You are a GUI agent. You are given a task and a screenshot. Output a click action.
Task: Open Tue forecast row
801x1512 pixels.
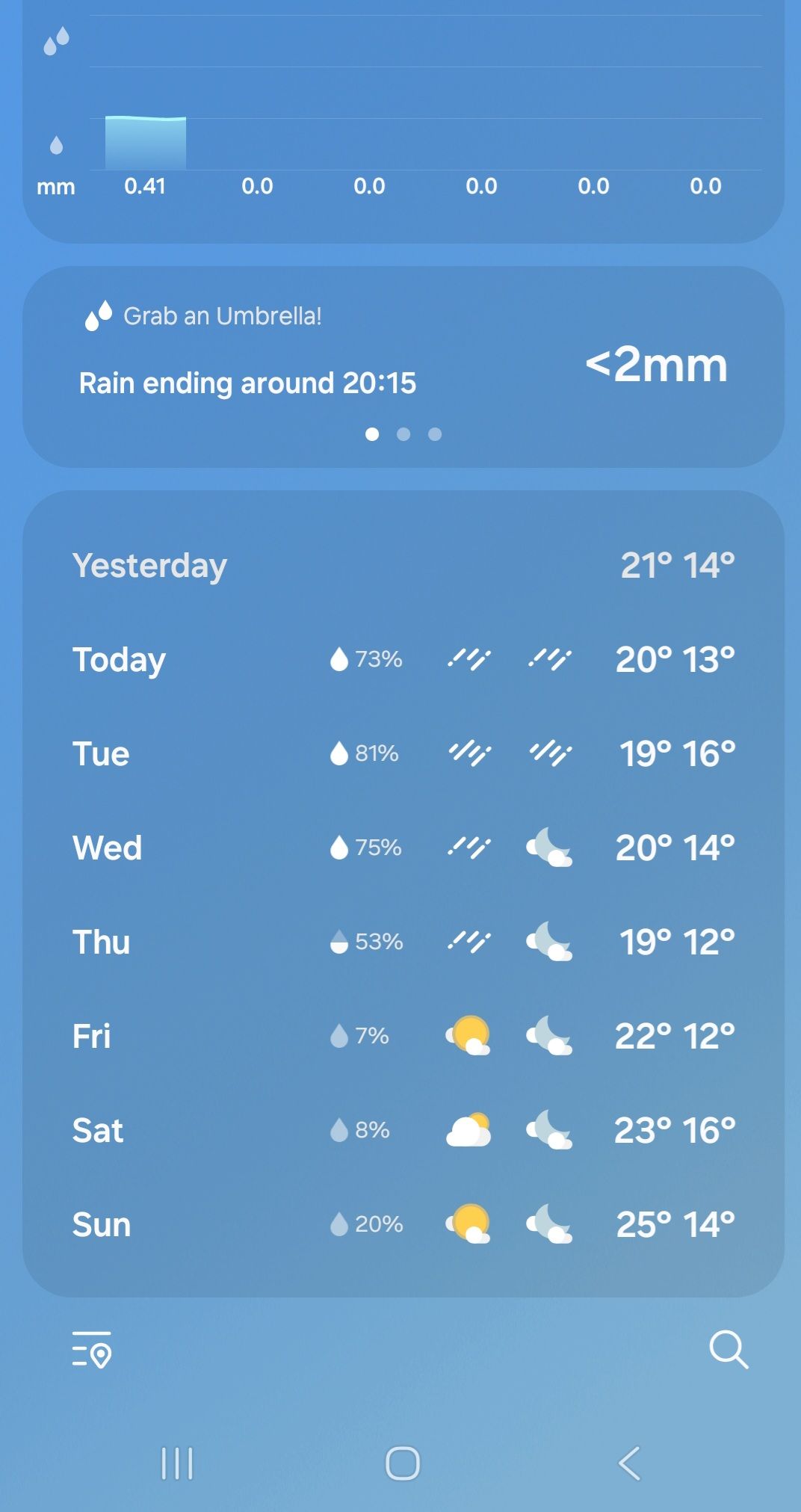(x=403, y=753)
